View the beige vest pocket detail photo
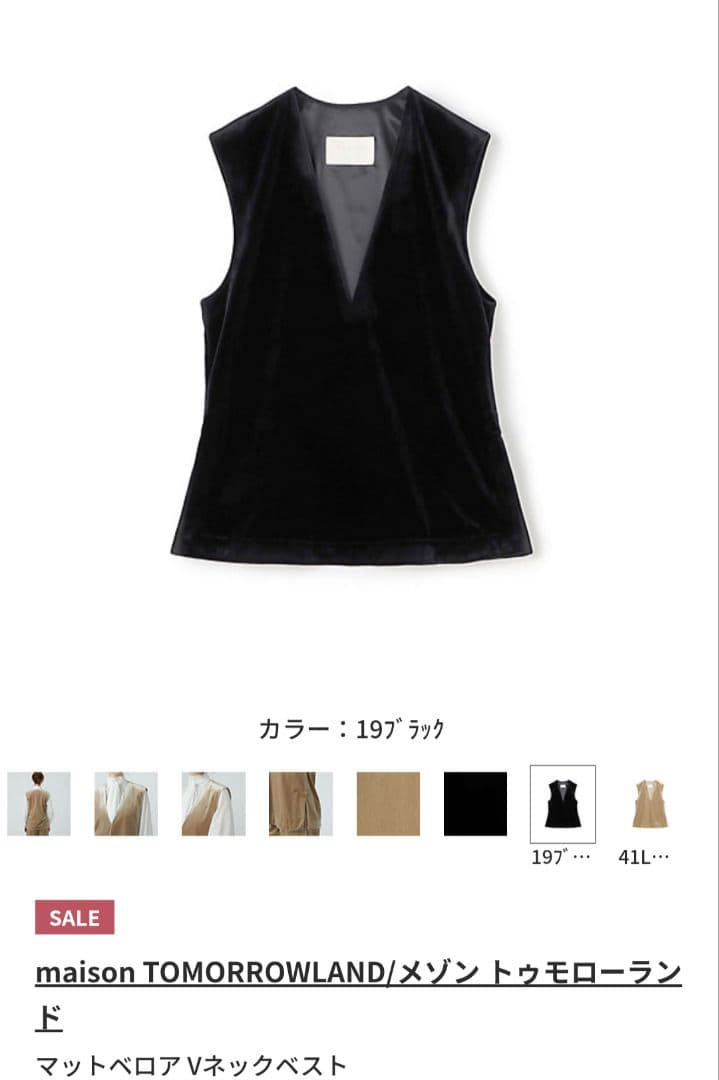Screen dimensions: 719x1080 tap(301, 804)
